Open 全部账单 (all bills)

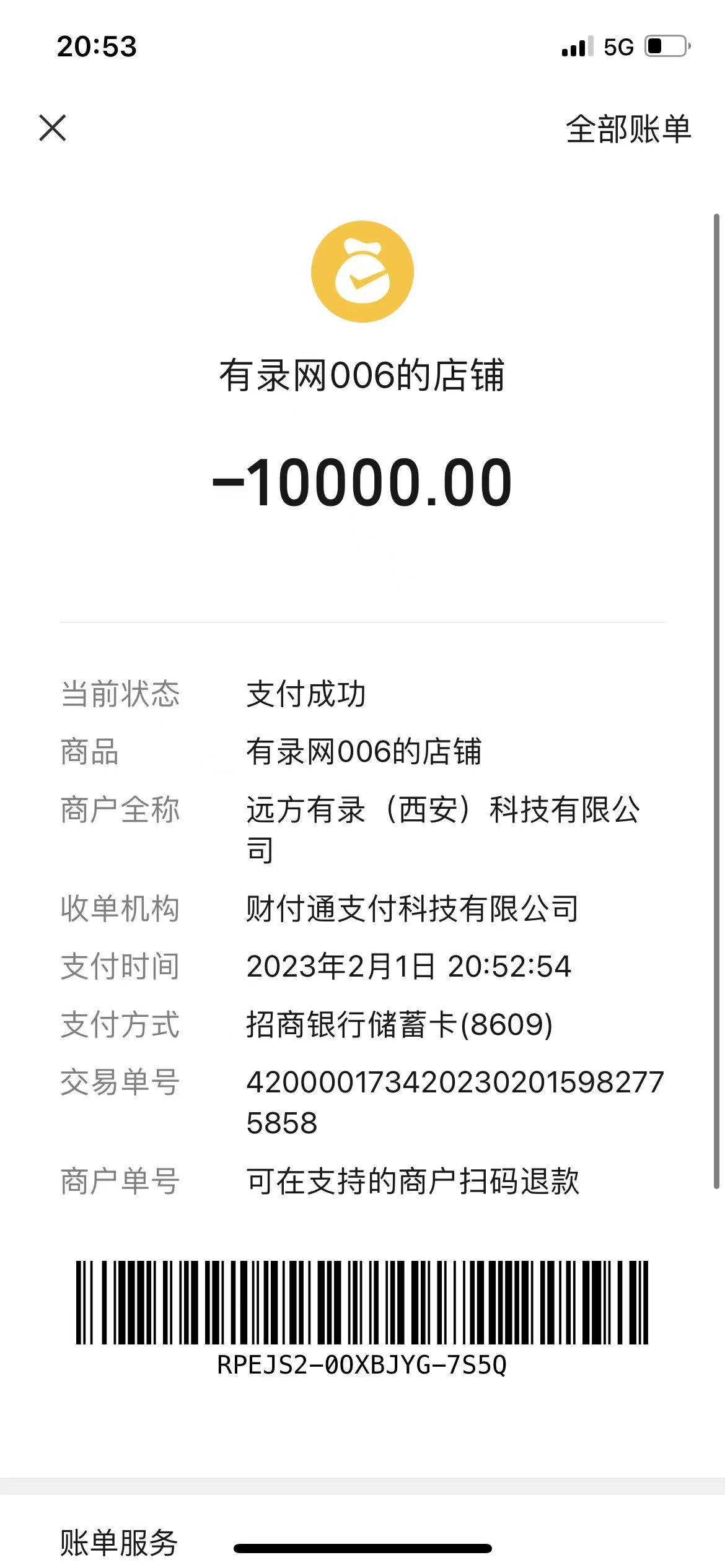628,129
